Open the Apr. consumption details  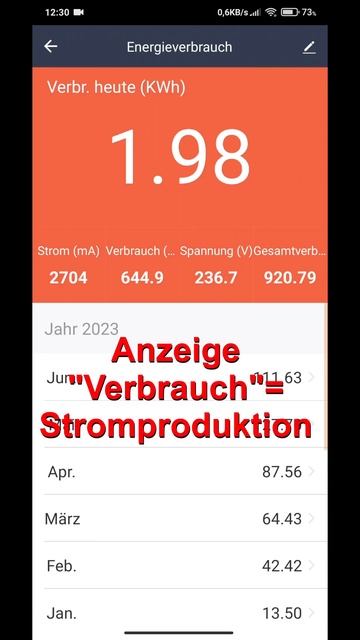(180, 471)
